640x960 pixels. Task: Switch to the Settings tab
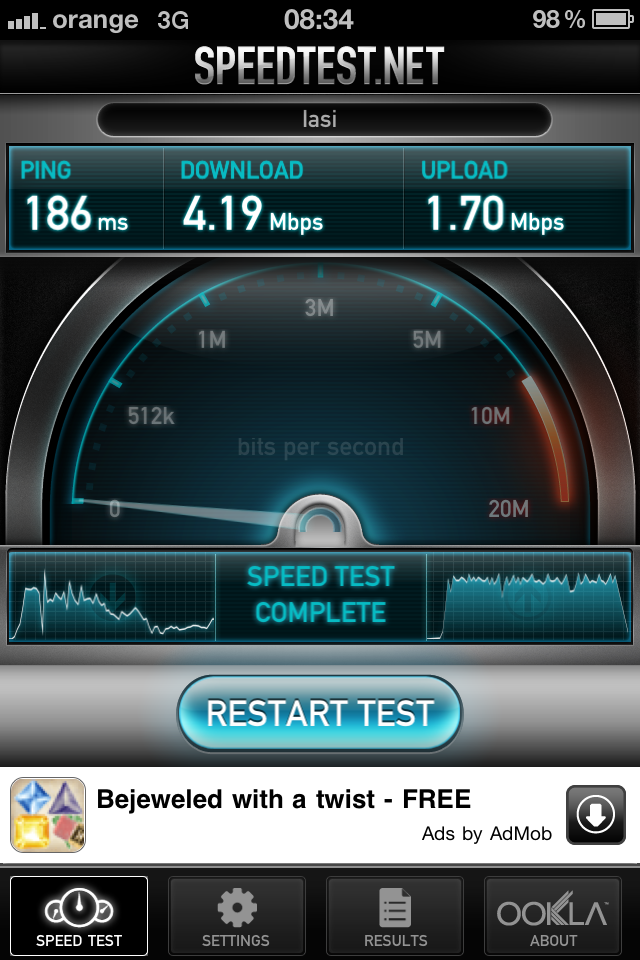point(236,916)
